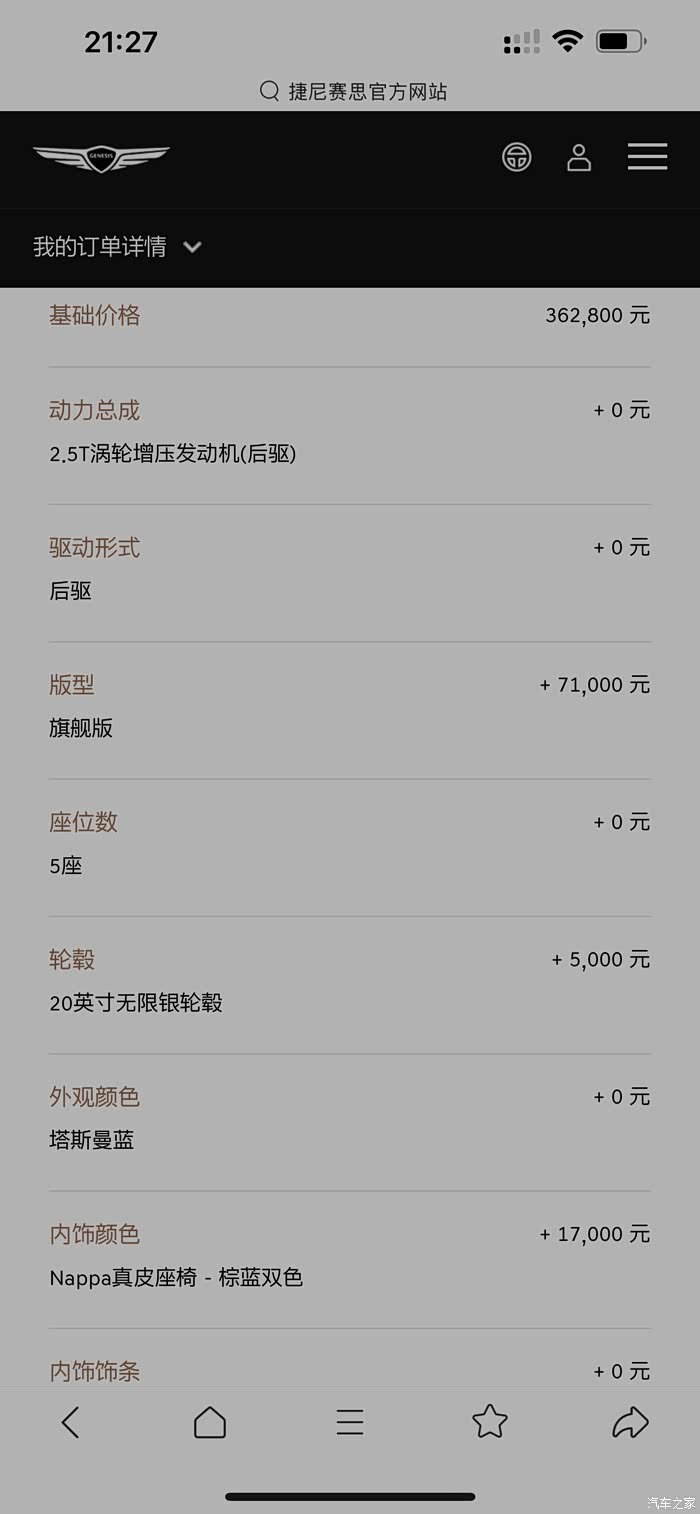This screenshot has width=700, height=1514.
Task: Bookmark this page with the star icon
Action: pyautogui.click(x=490, y=1422)
